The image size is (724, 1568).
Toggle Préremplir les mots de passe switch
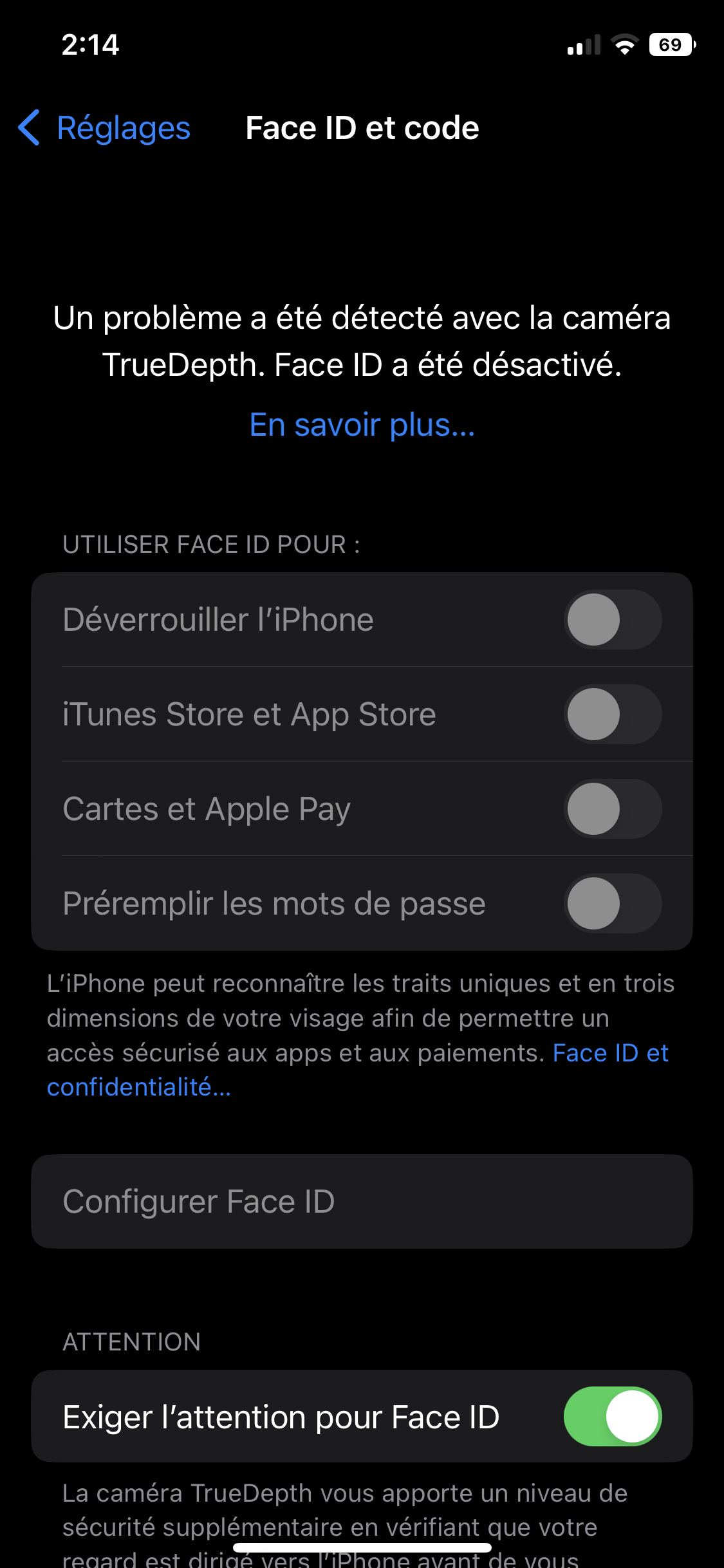pyautogui.click(x=612, y=904)
